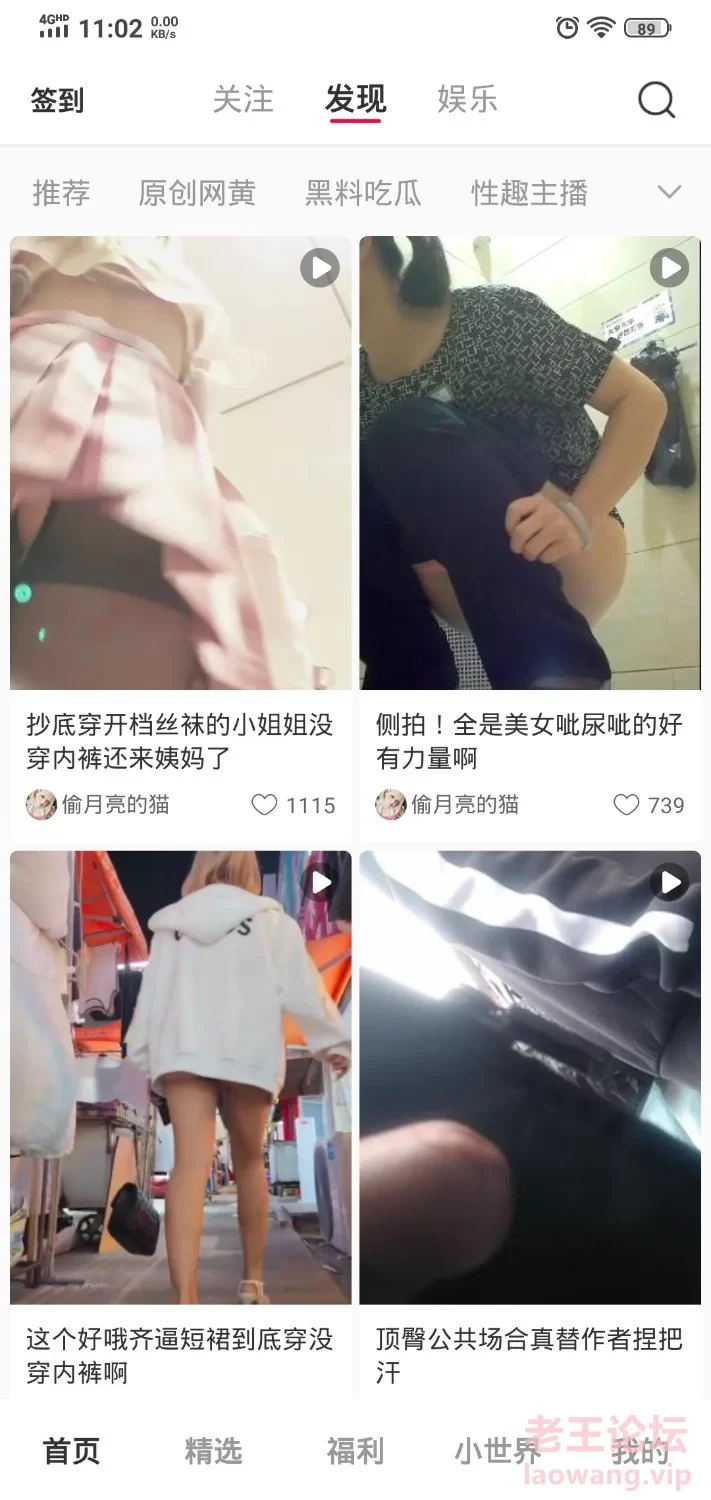Open the 我的 profile tab
The image size is (711, 1500).
(640, 1451)
